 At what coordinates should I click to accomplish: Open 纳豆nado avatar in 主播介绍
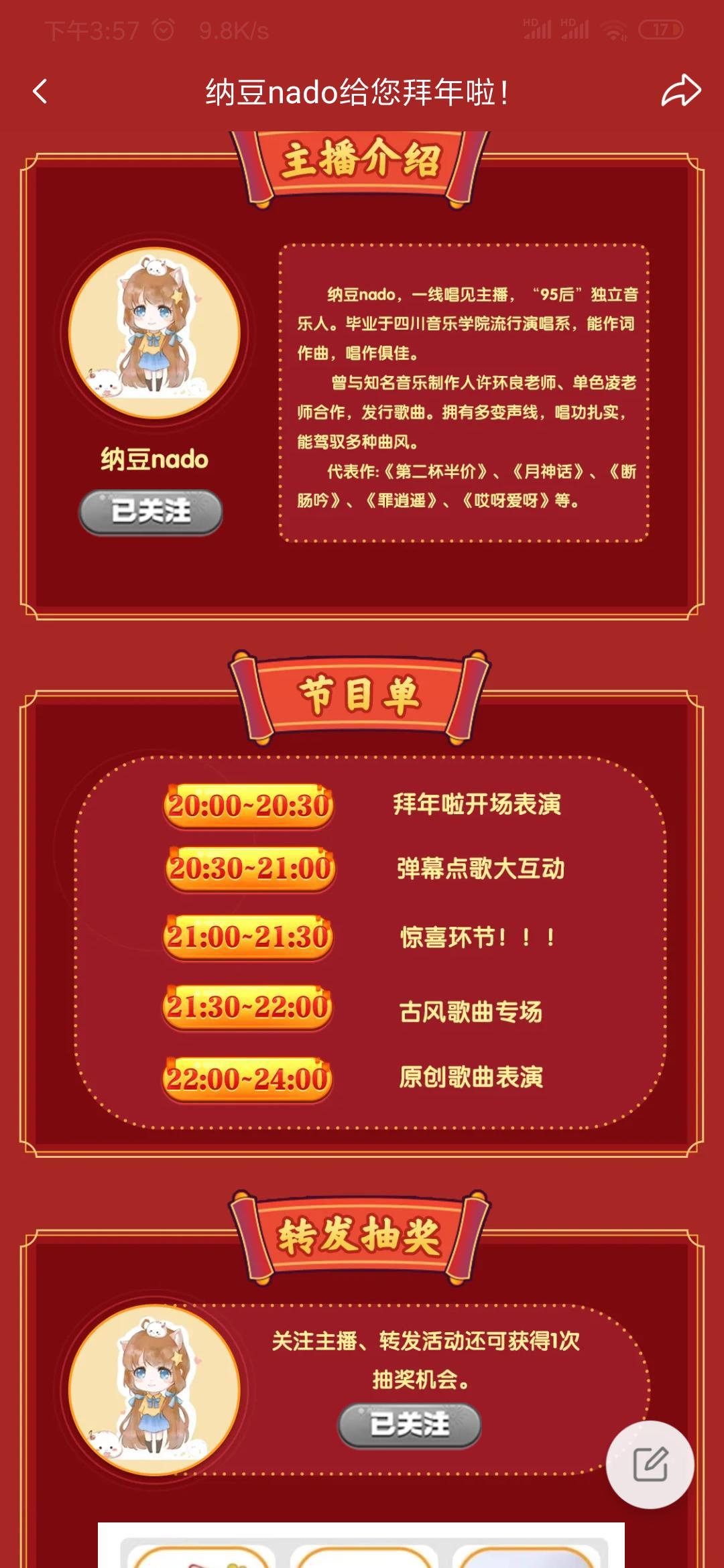tap(155, 333)
